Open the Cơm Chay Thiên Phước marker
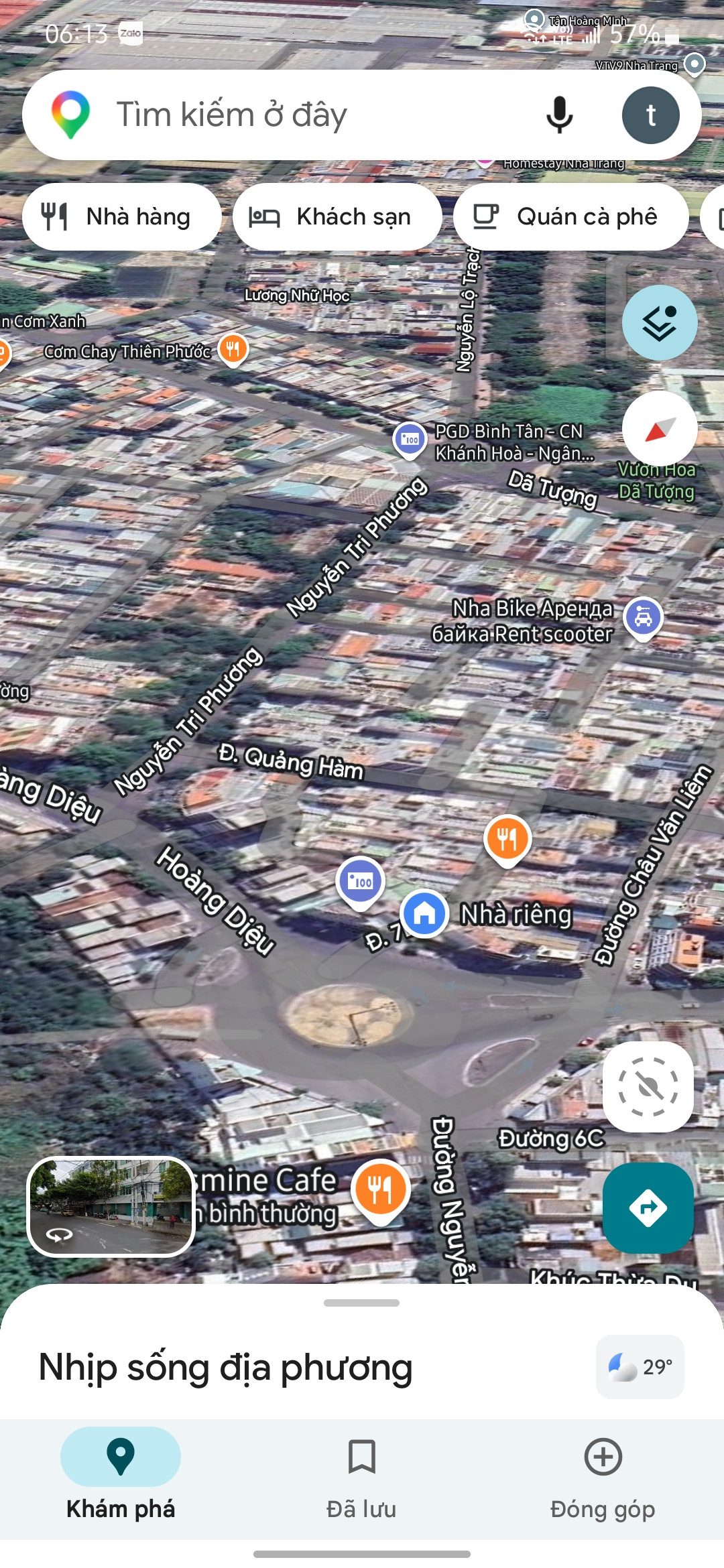 pos(233,349)
